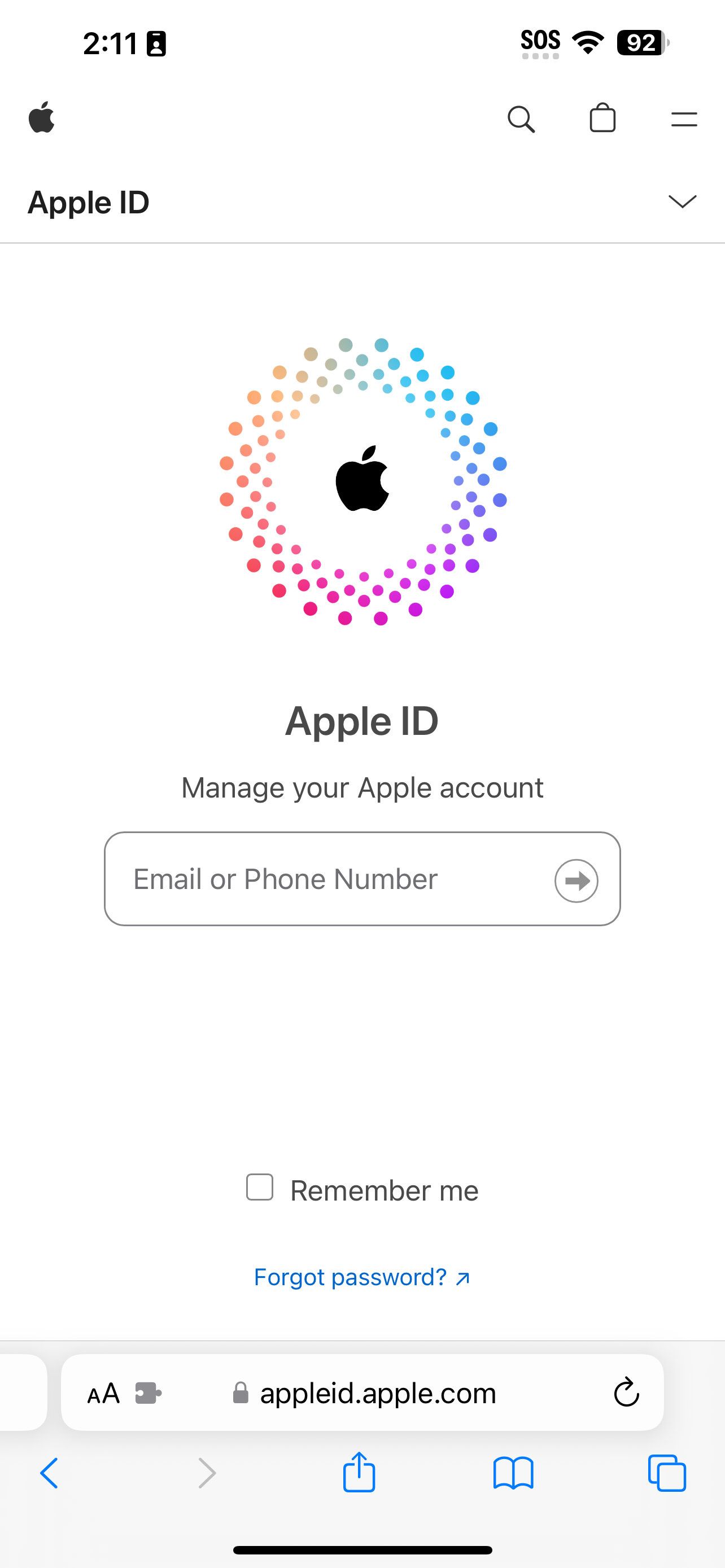Tap the appleid.apple.com address bar
This screenshot has height=1568, width=725.
pos(377,1392)
